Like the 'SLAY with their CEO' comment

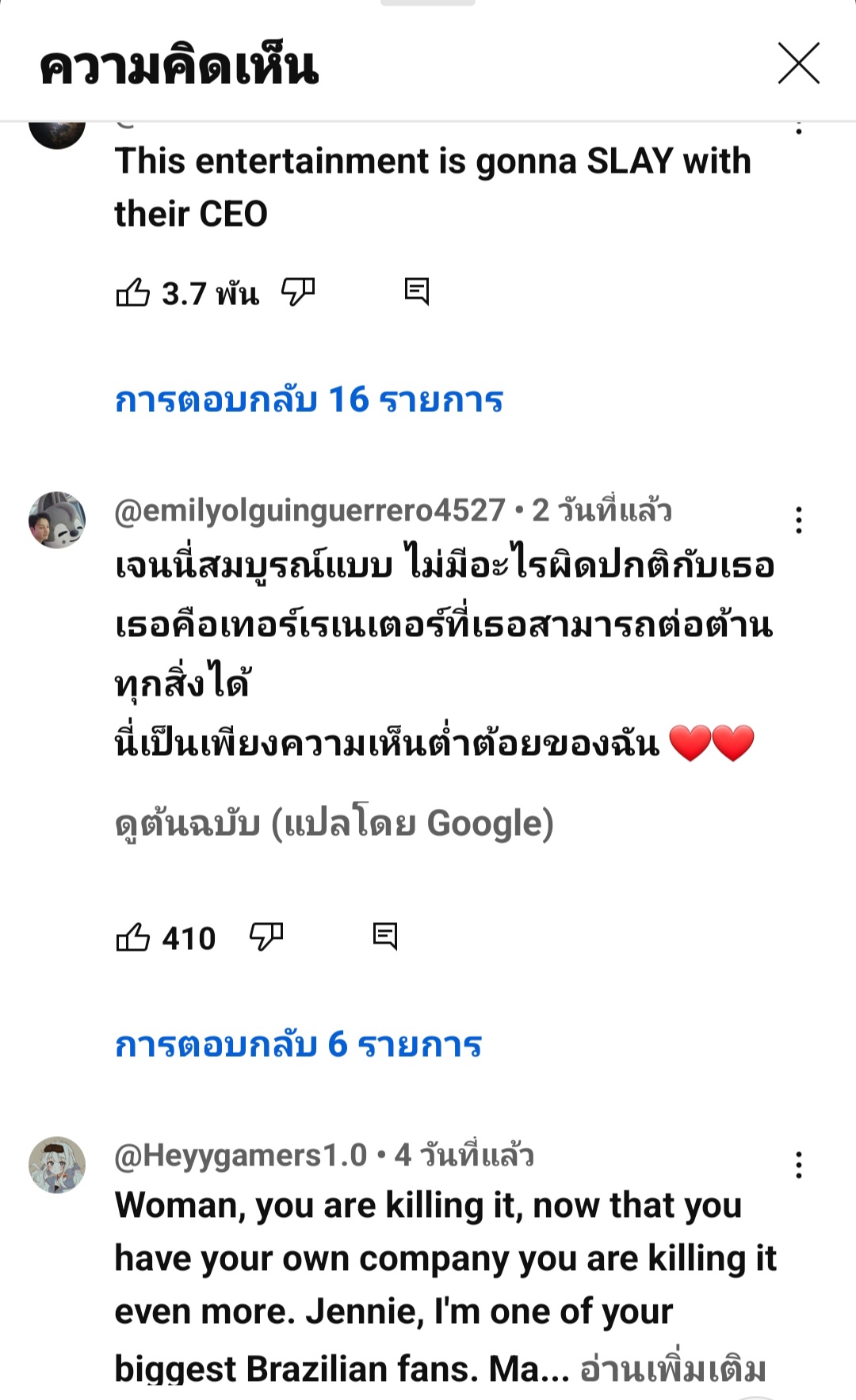pyautogui.click(x=133, y=292)
